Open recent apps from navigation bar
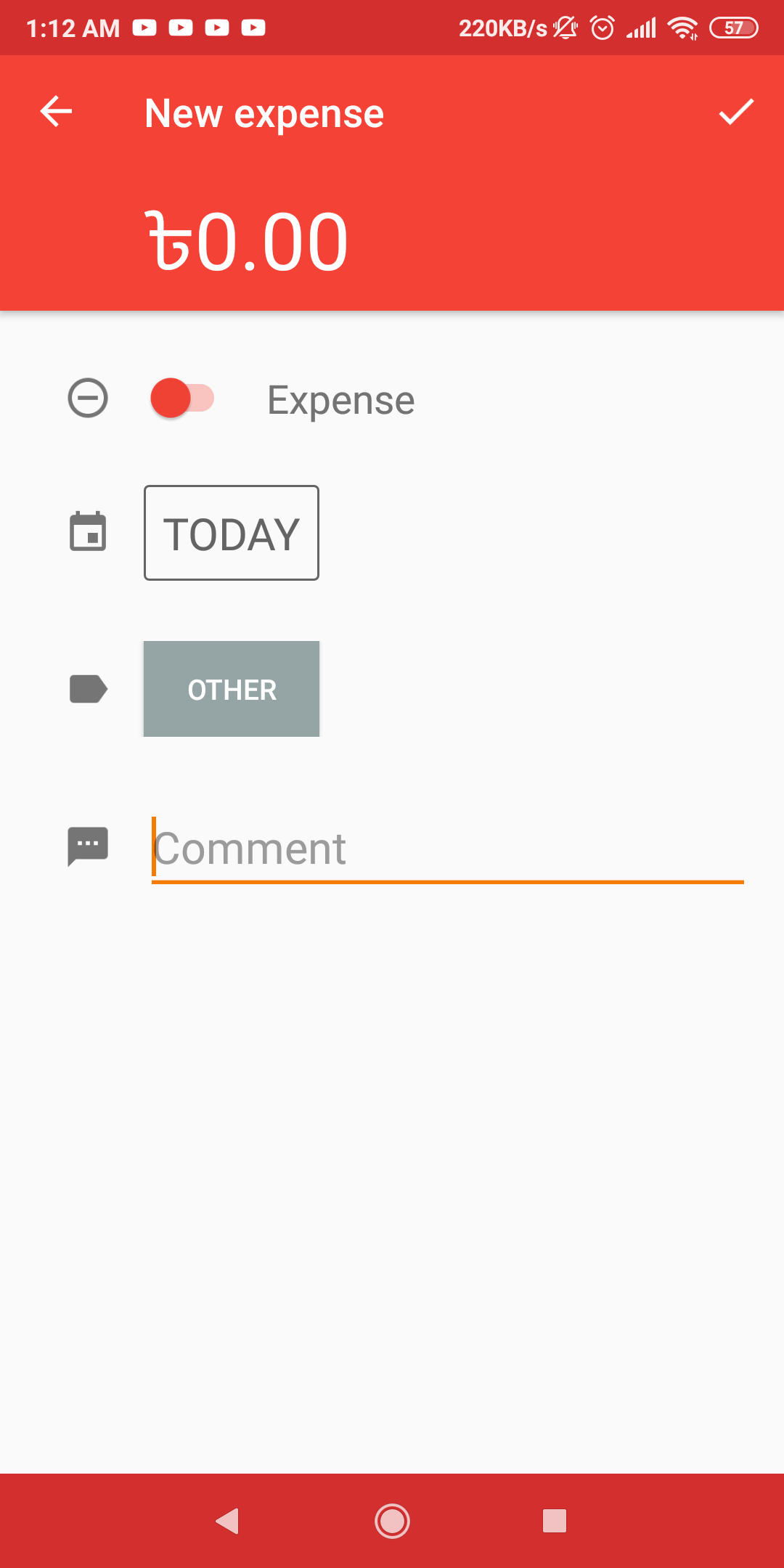This screenshot has height=1568, width=784. 554,1521
